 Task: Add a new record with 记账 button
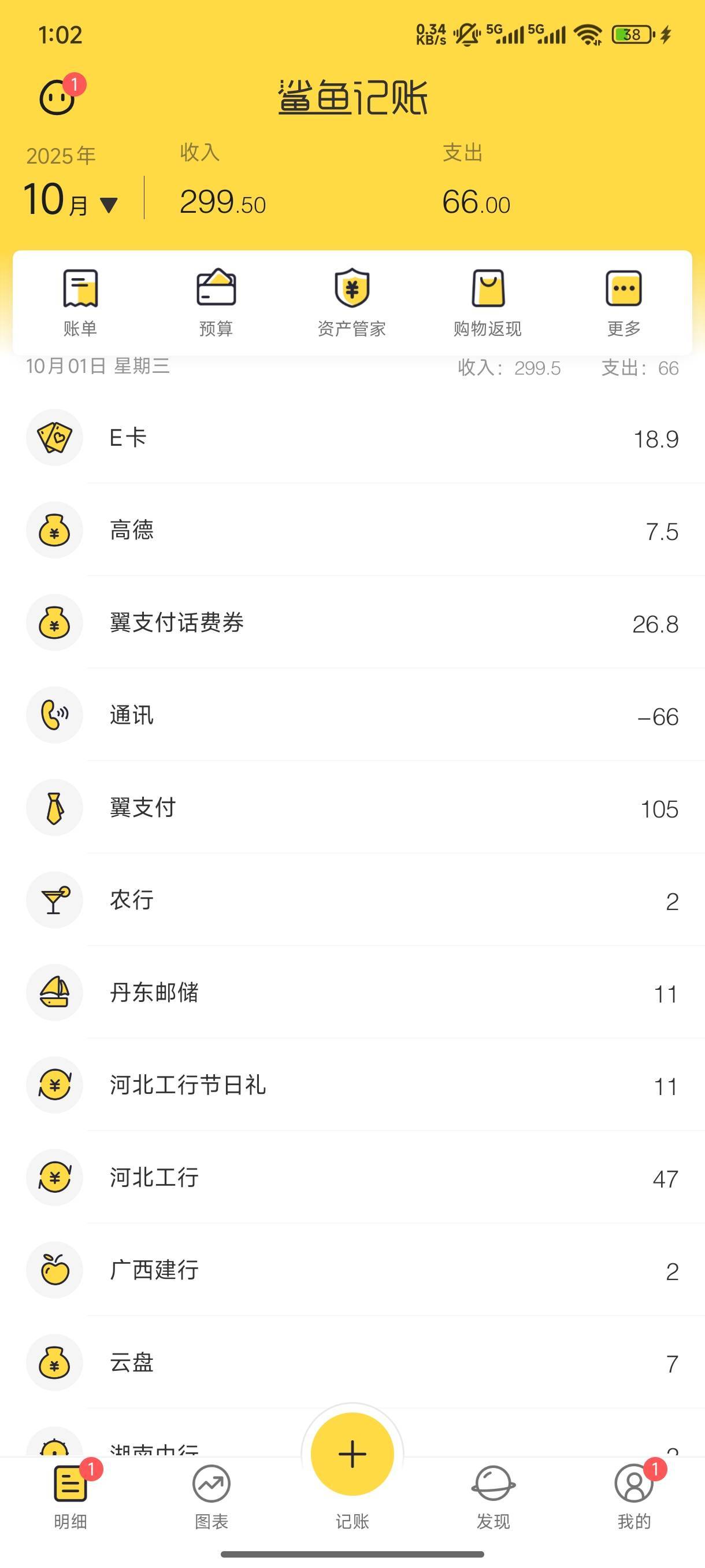(352, 1455)
